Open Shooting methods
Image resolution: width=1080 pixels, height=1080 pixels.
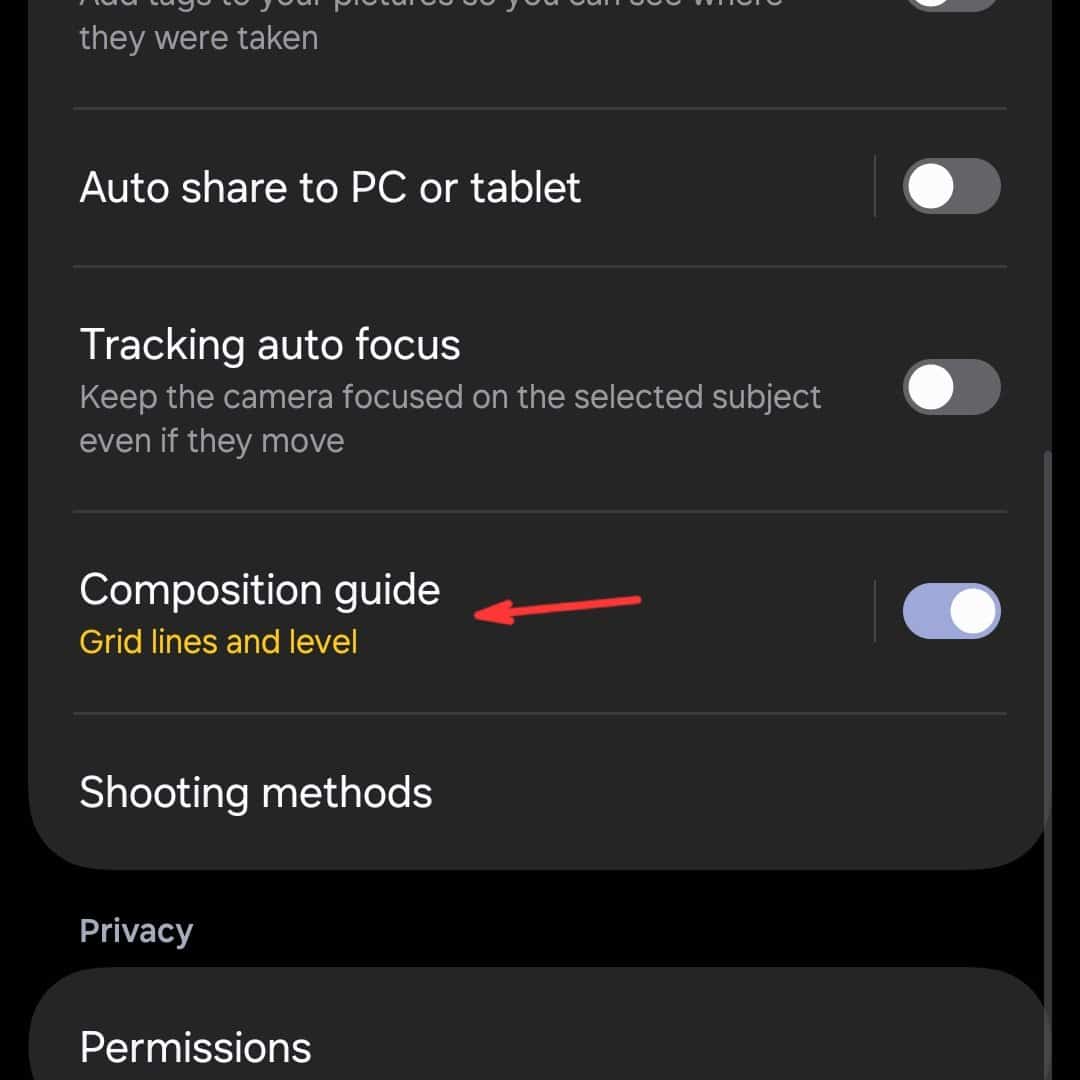click(256, 792)
